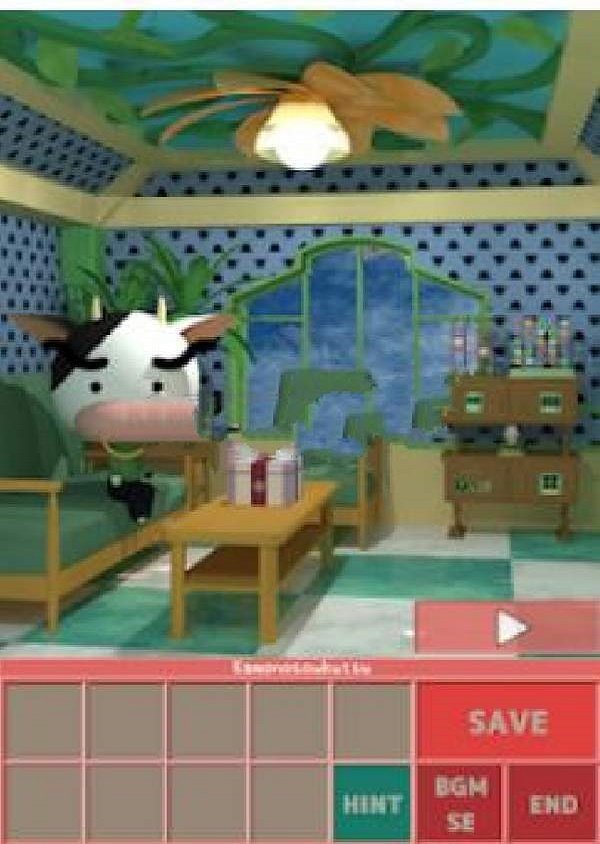Open the HINT button
The width and height of the screenshot is (600, 844).
(372, 803)
